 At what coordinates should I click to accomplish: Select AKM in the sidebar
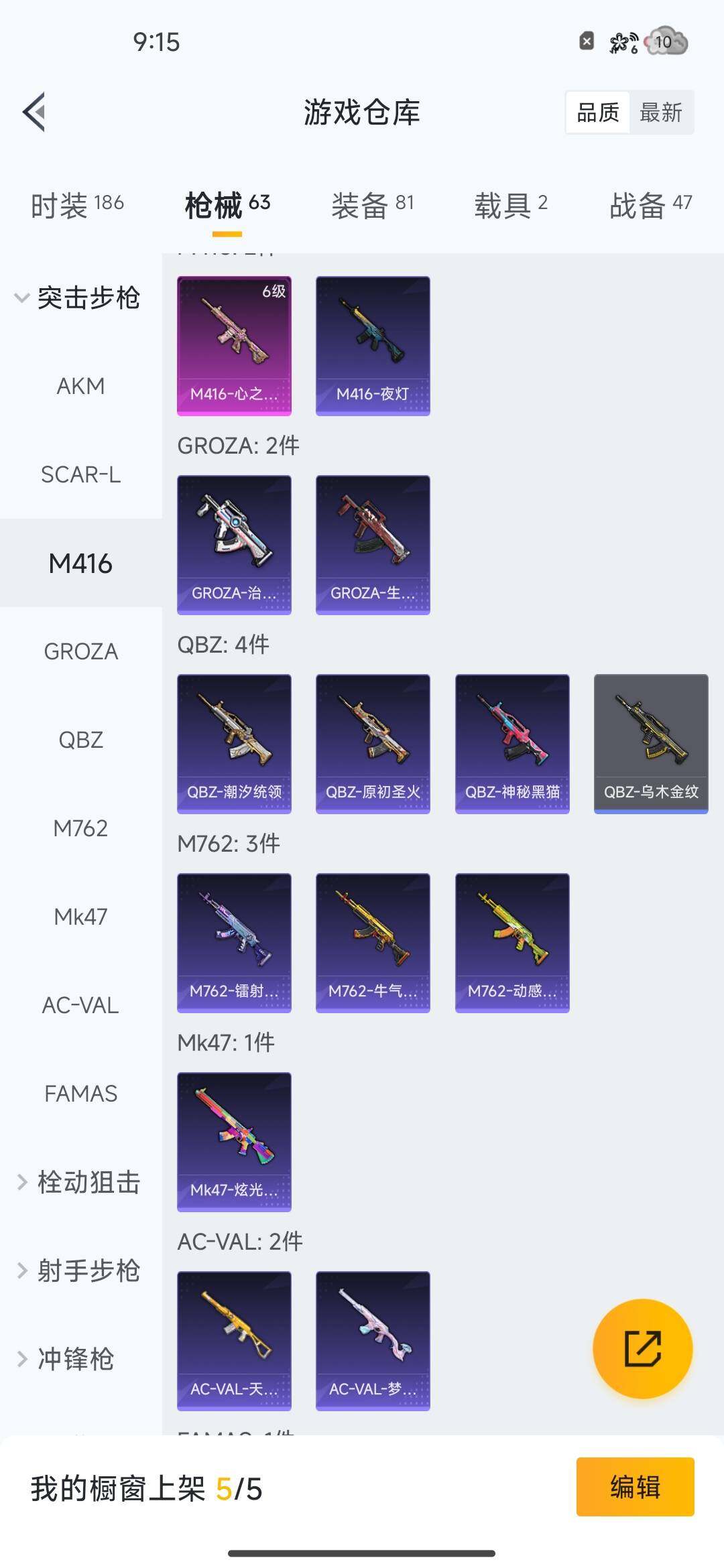pyautogui.click(x=80, y=386)
